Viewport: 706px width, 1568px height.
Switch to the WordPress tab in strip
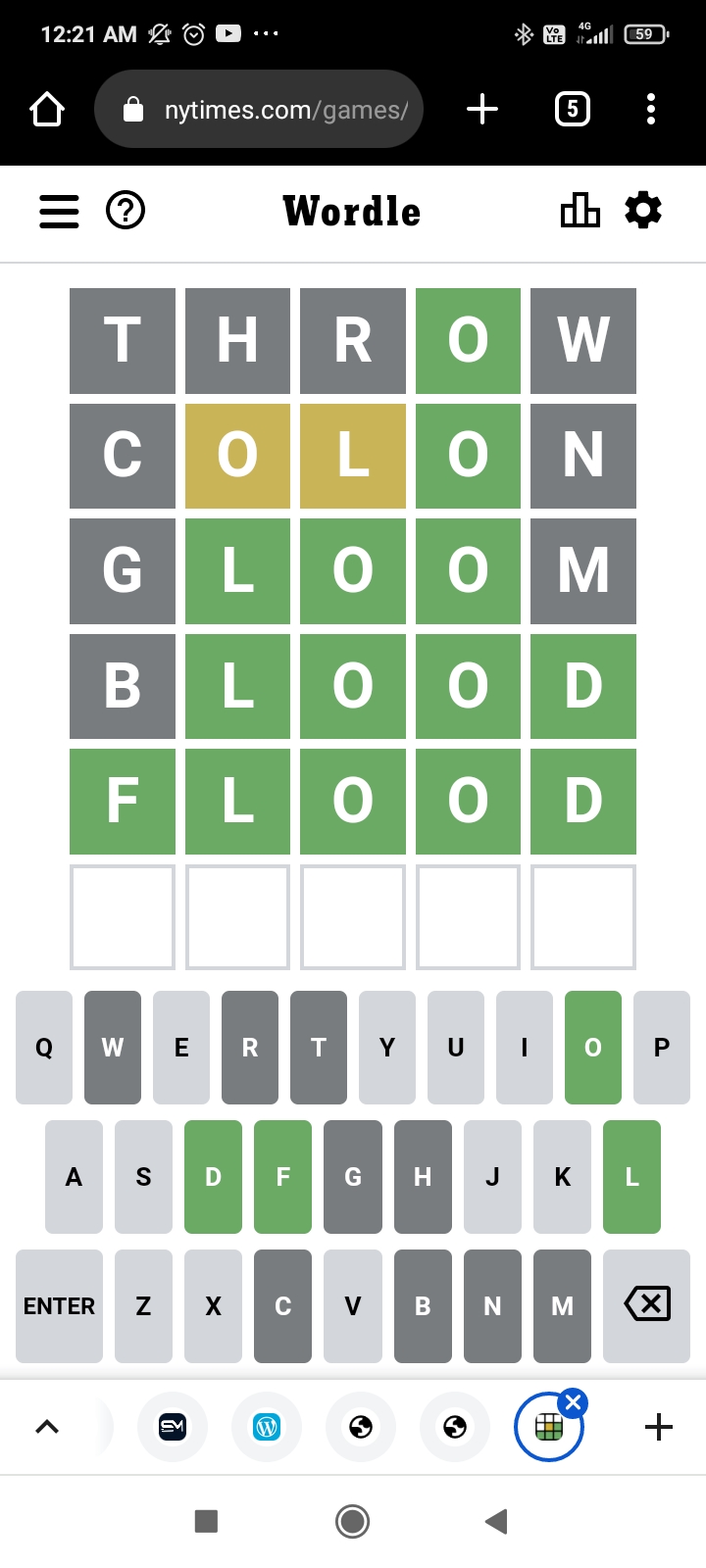[x=267, y=1427]
